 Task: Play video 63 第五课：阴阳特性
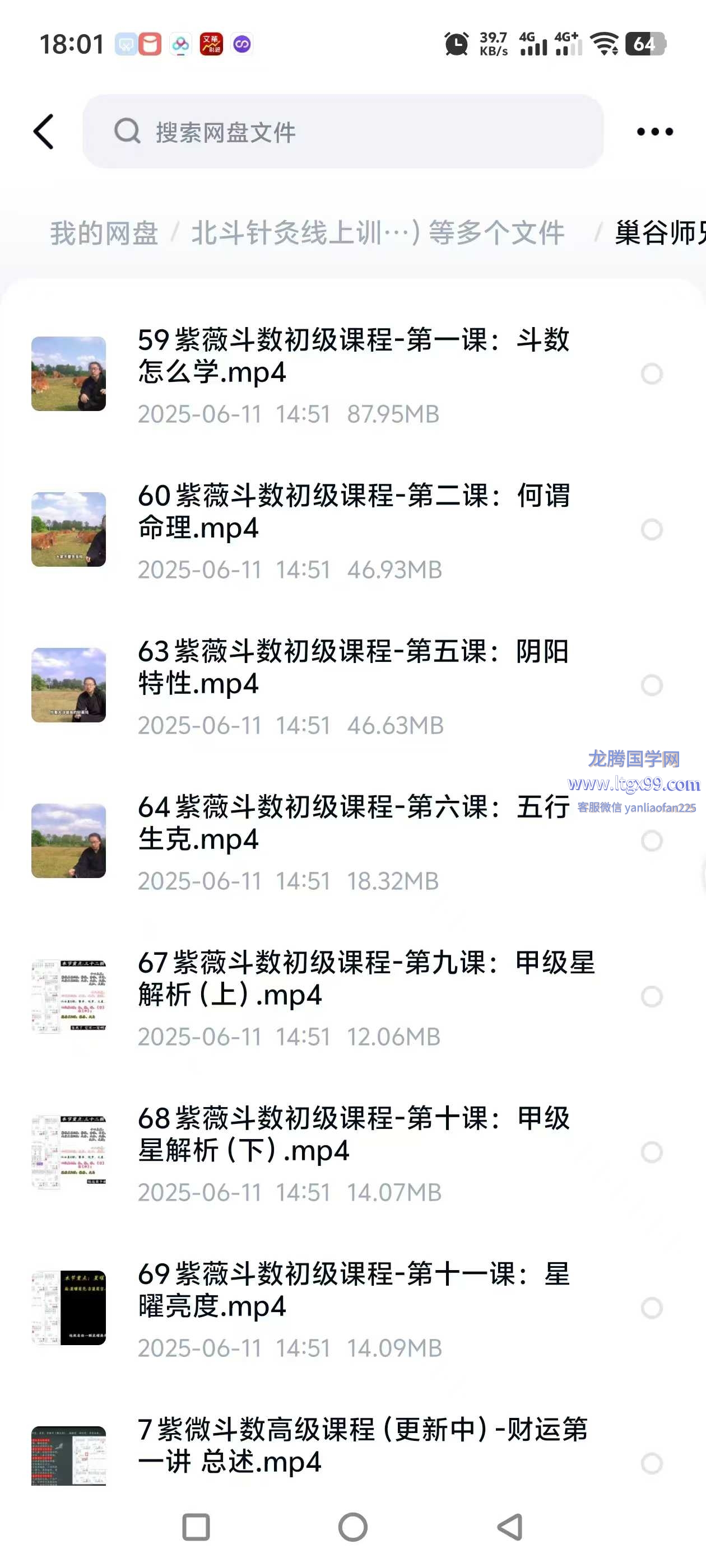(354, 667)
